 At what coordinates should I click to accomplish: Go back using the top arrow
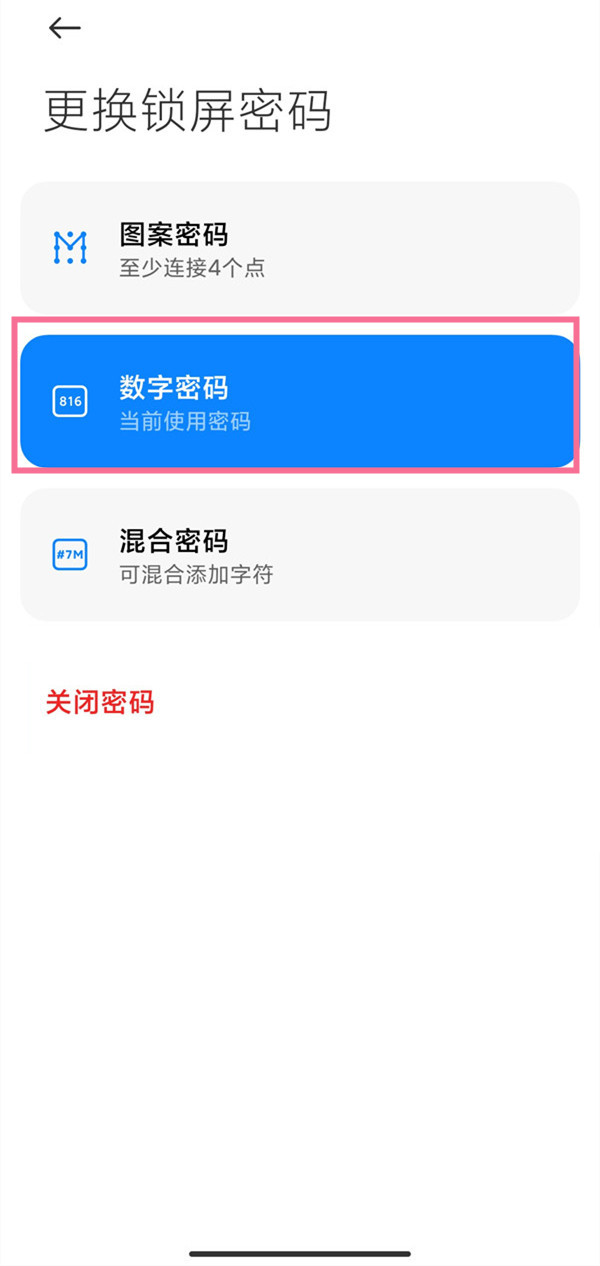[x=64, y=28]
